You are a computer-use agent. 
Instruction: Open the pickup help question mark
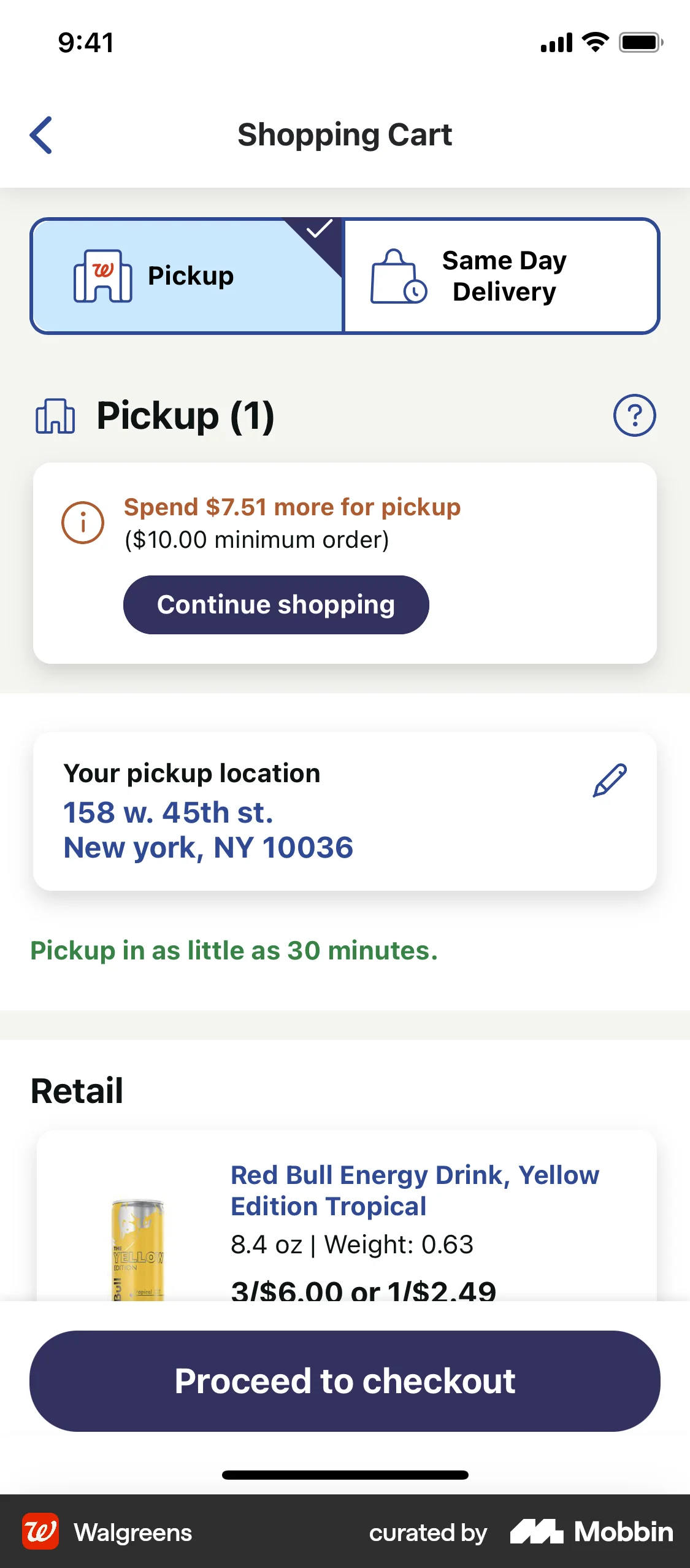click(634, 415)
